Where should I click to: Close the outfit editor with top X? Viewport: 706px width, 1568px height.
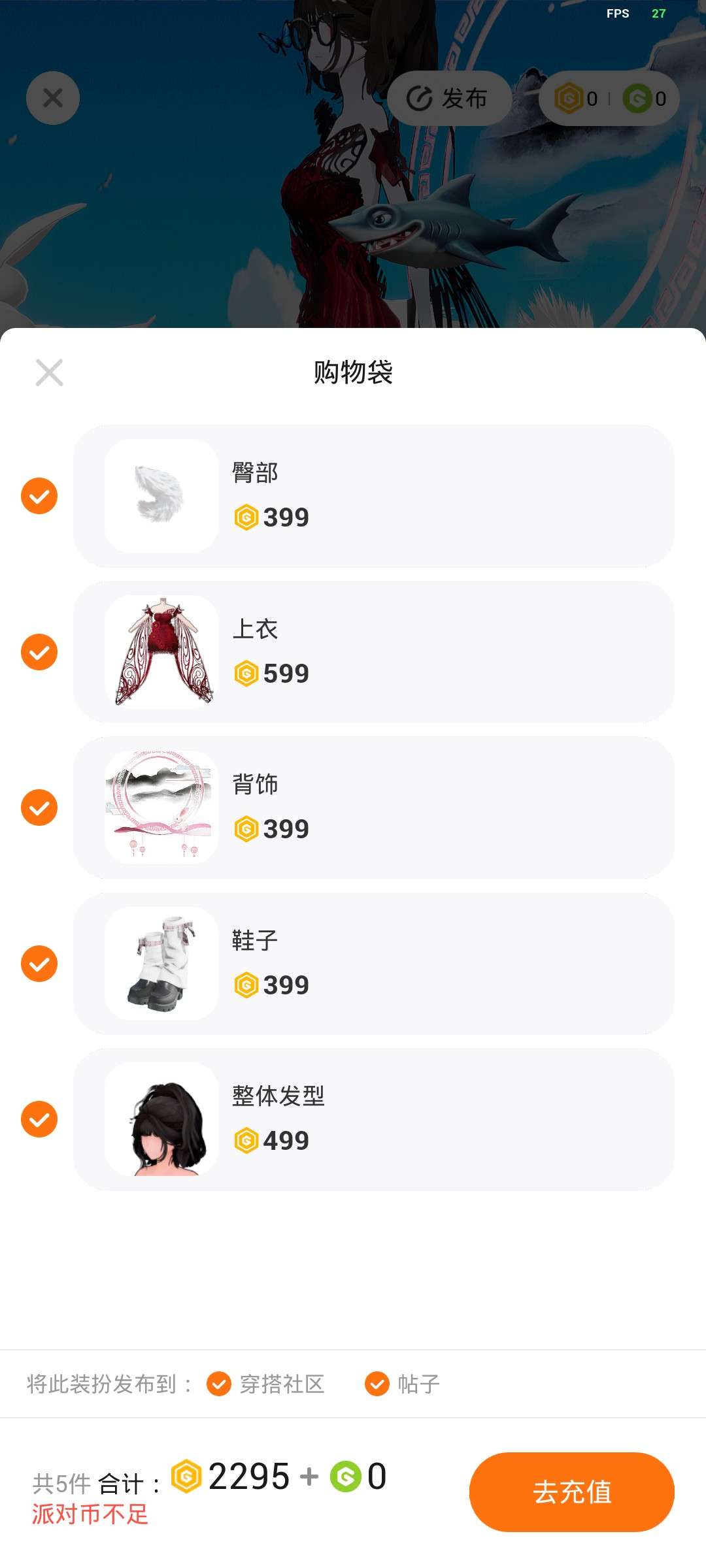[x=53, y=98]
